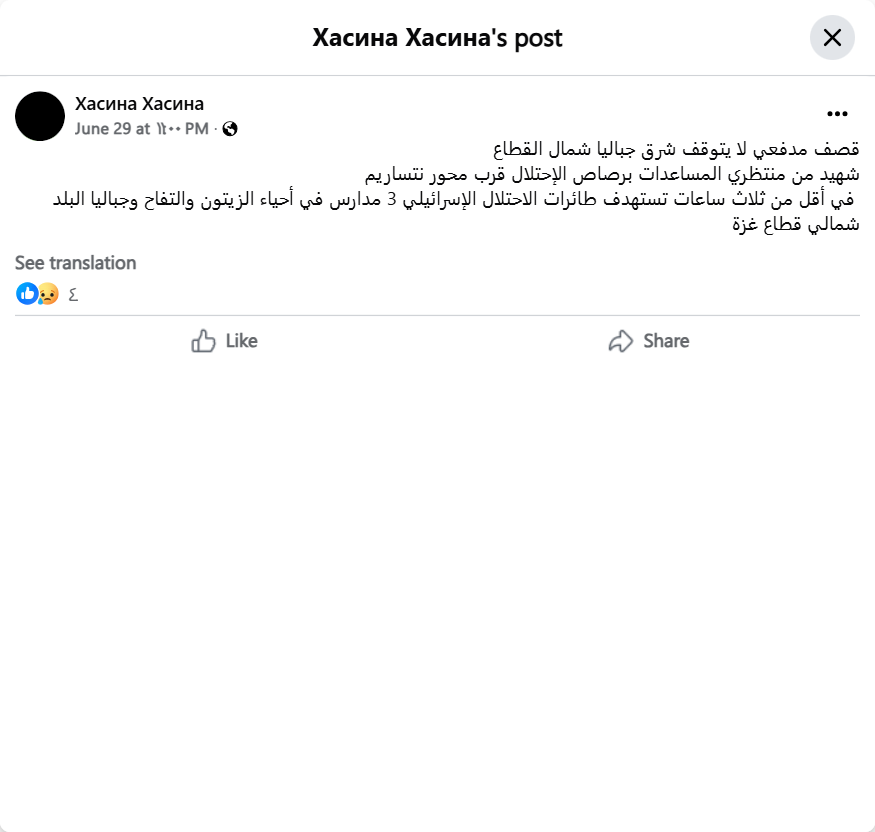Like this post
This screenshot has width=875, height=832.
[225, 341]
